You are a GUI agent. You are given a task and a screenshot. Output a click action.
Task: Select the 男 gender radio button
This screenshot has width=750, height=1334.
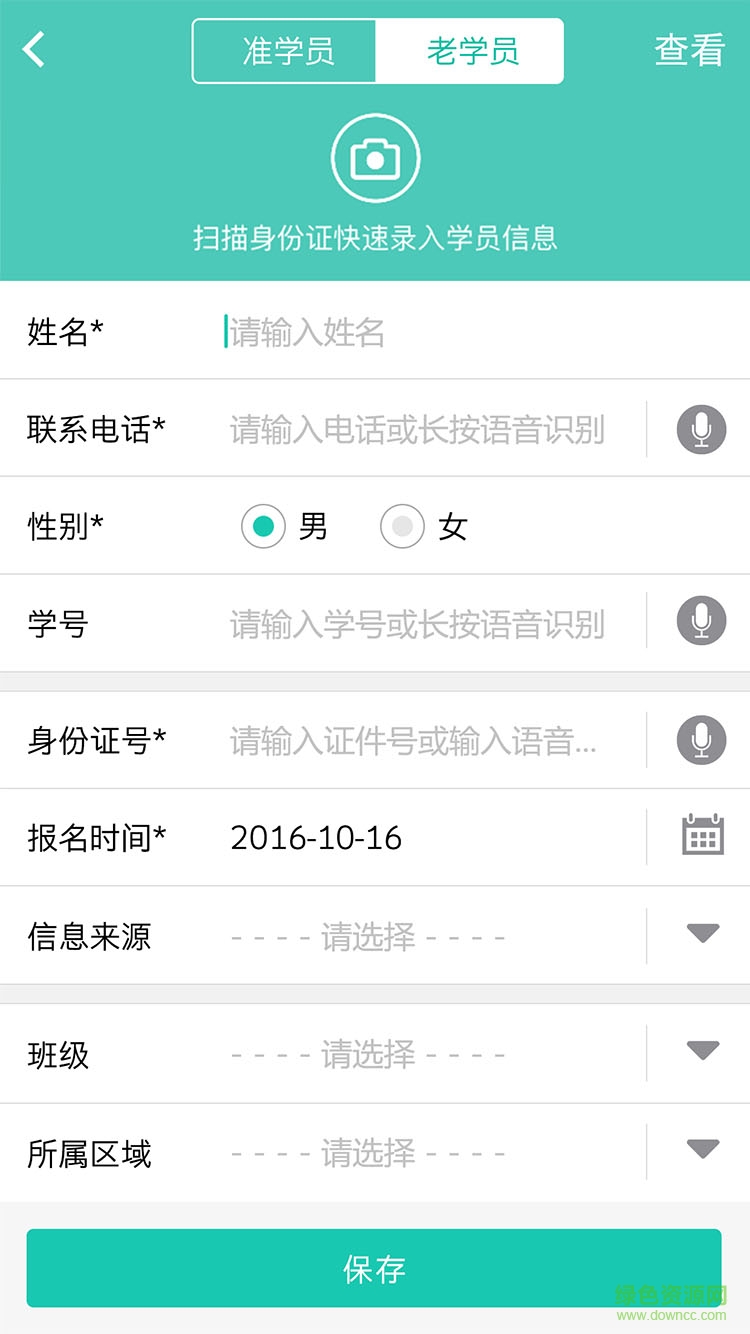pyautogui.click(x=262, y=525)
